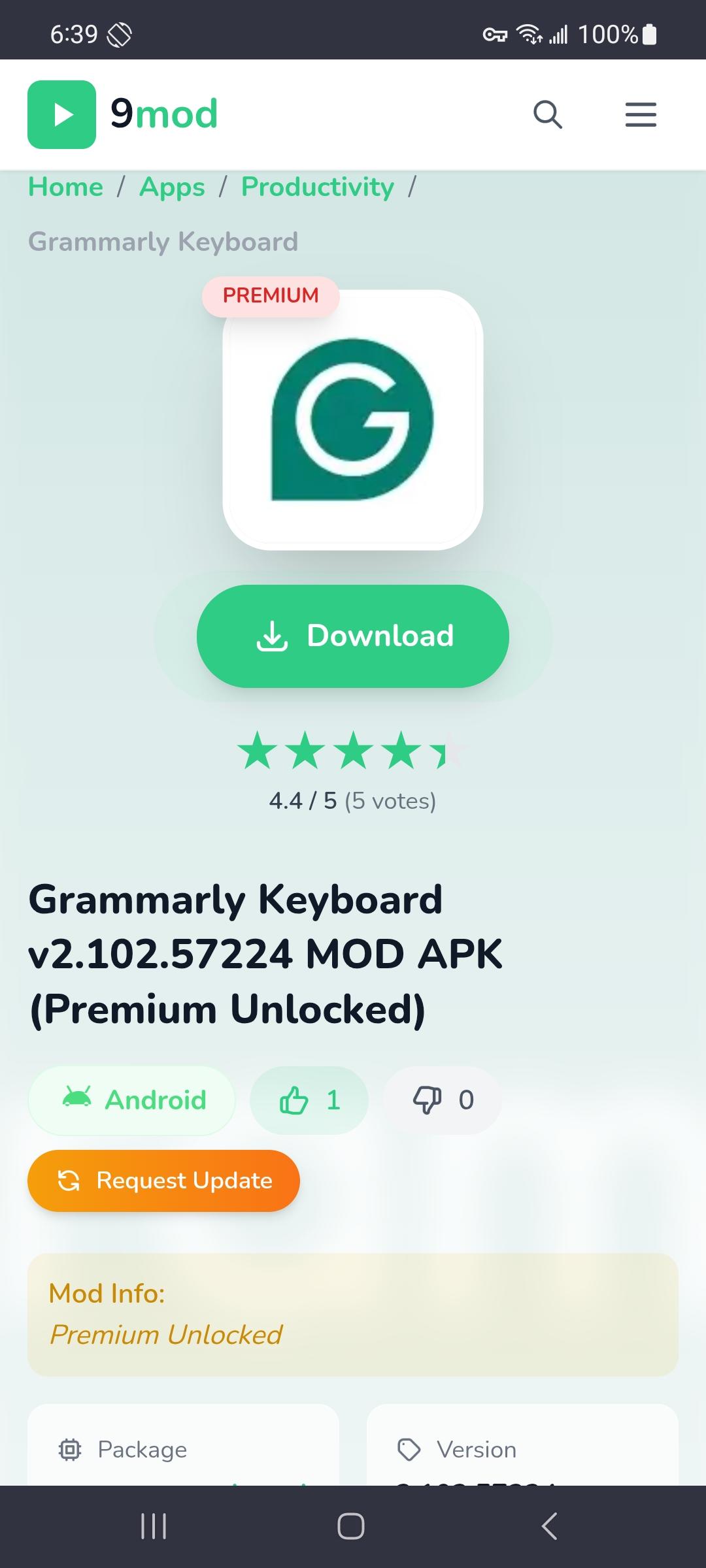Open the hamburger menu
The image size is (706, 1568).
641,115
